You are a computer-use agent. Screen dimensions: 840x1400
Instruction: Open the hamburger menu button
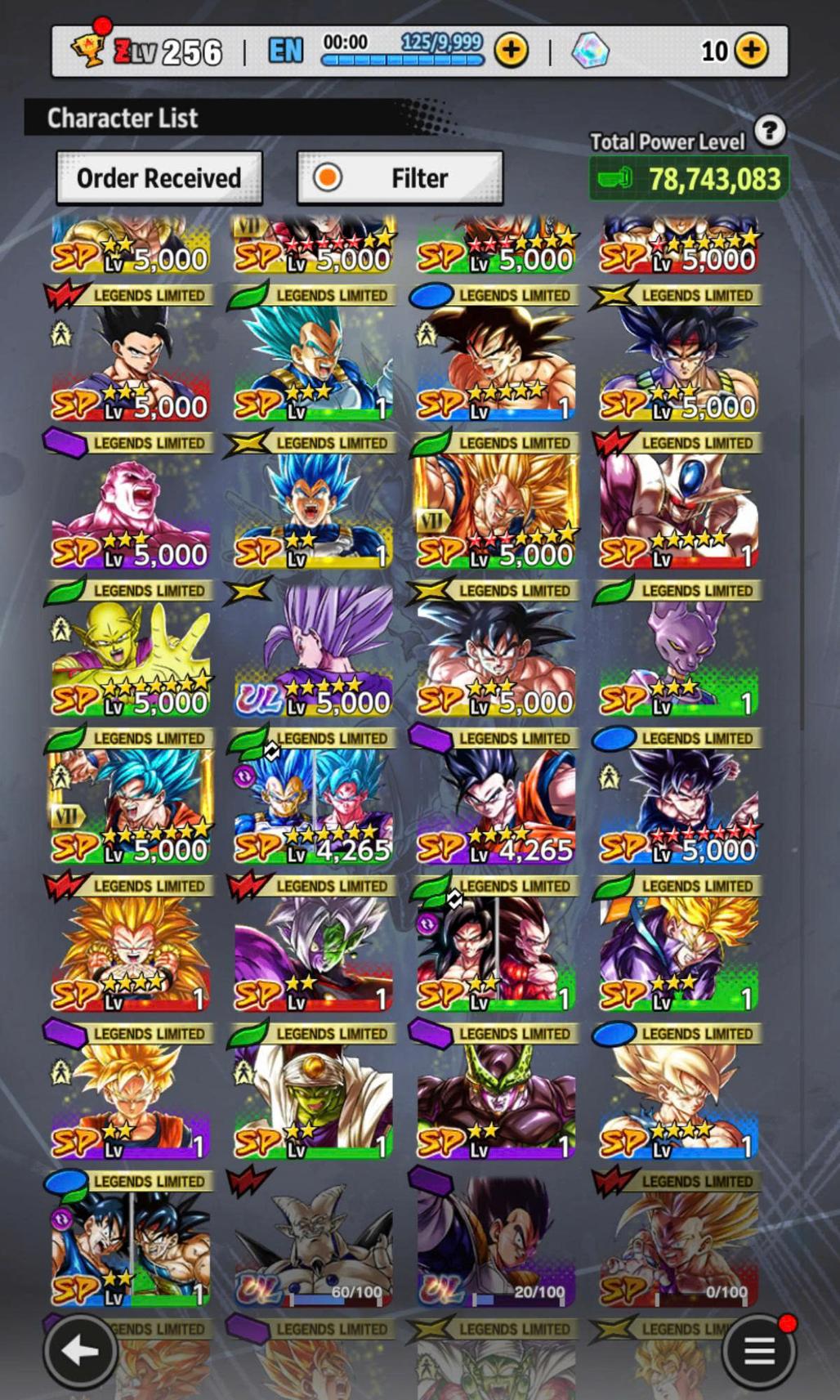(759, 1352)
